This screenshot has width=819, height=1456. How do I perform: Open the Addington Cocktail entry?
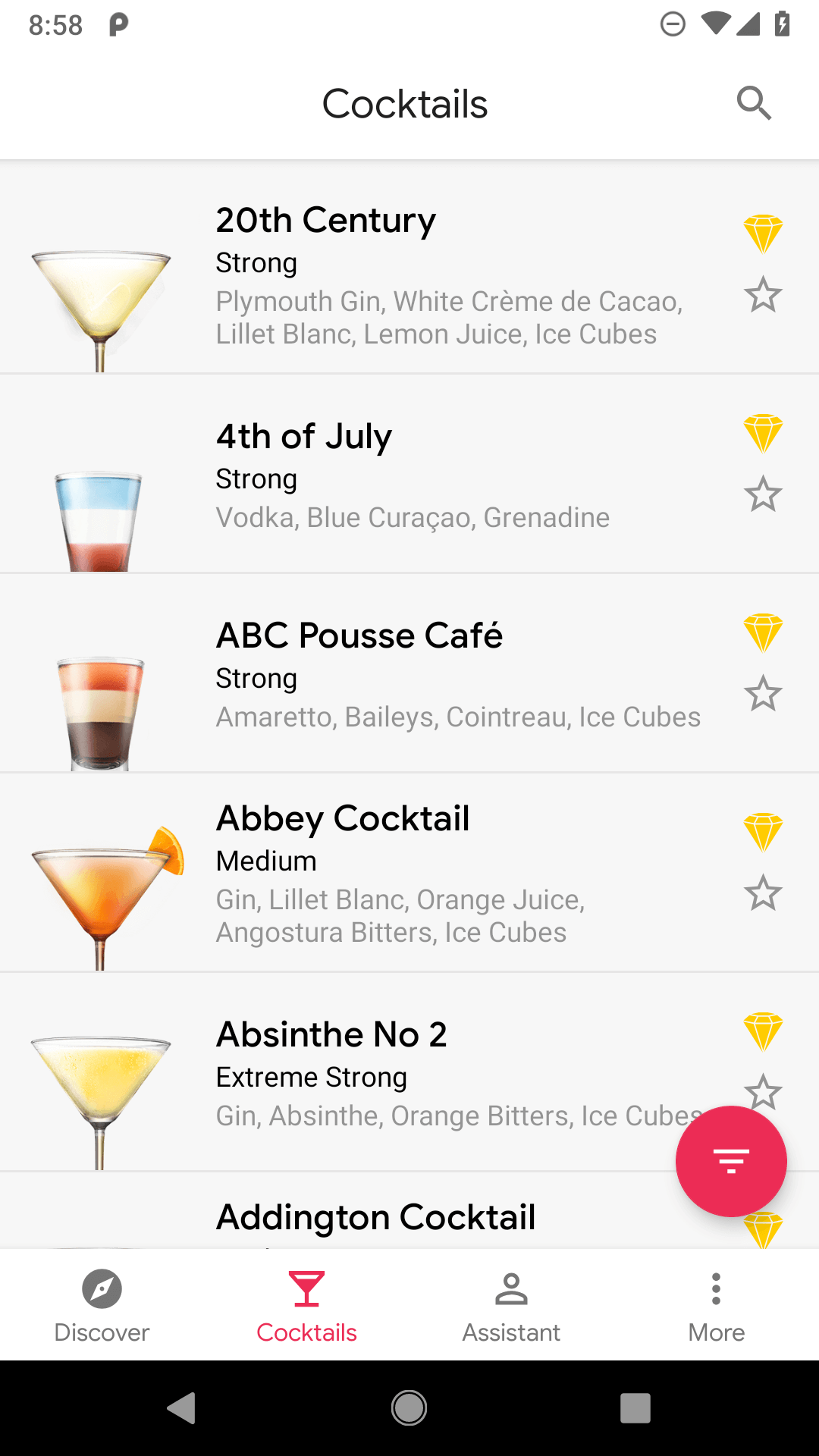pos(375,1217)
